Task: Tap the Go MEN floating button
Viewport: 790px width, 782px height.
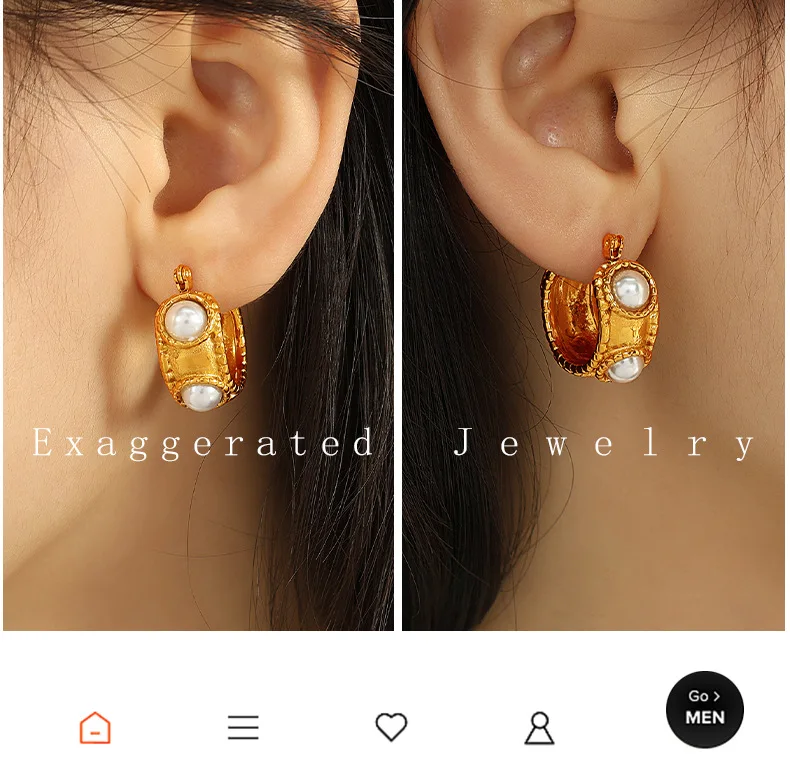Action: (705, 709)
